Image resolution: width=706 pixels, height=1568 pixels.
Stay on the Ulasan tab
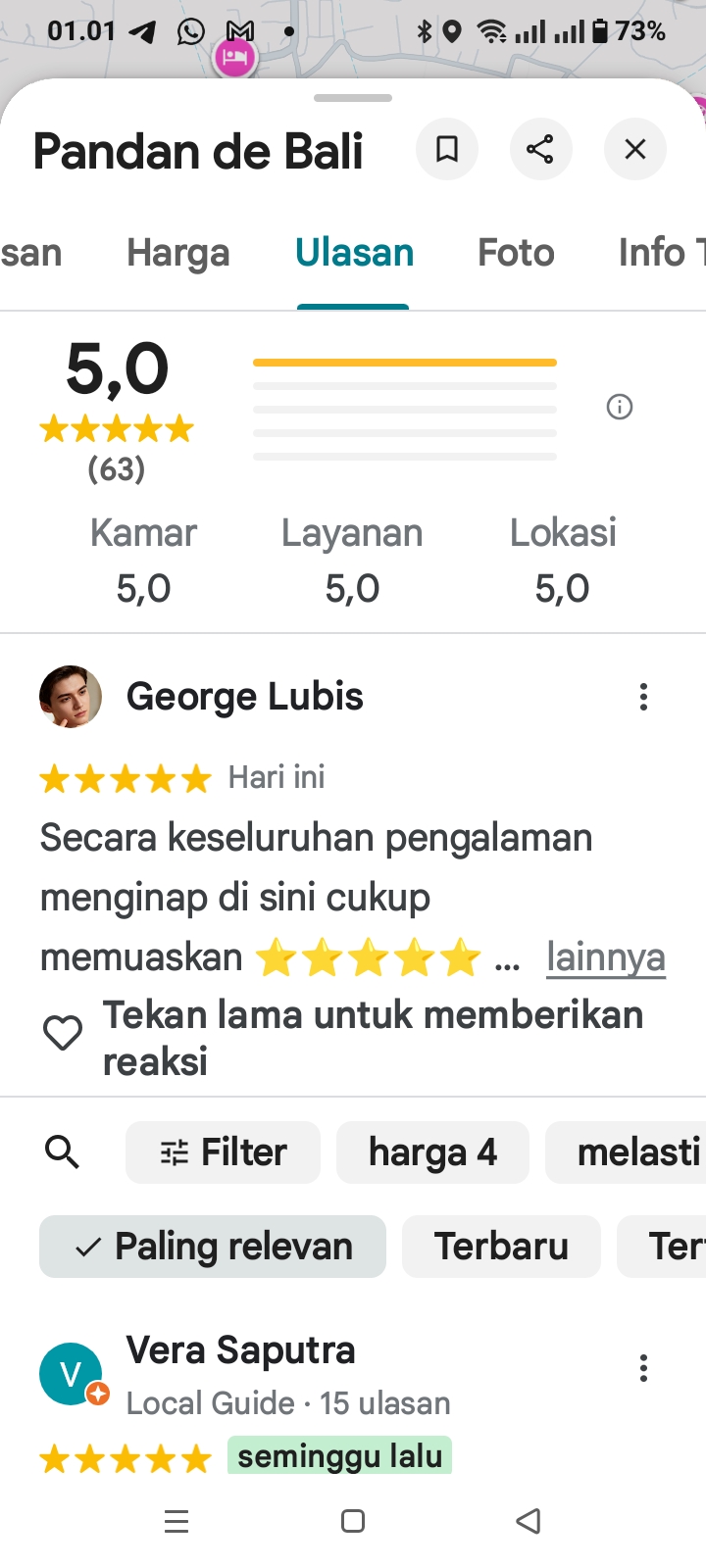354,254
